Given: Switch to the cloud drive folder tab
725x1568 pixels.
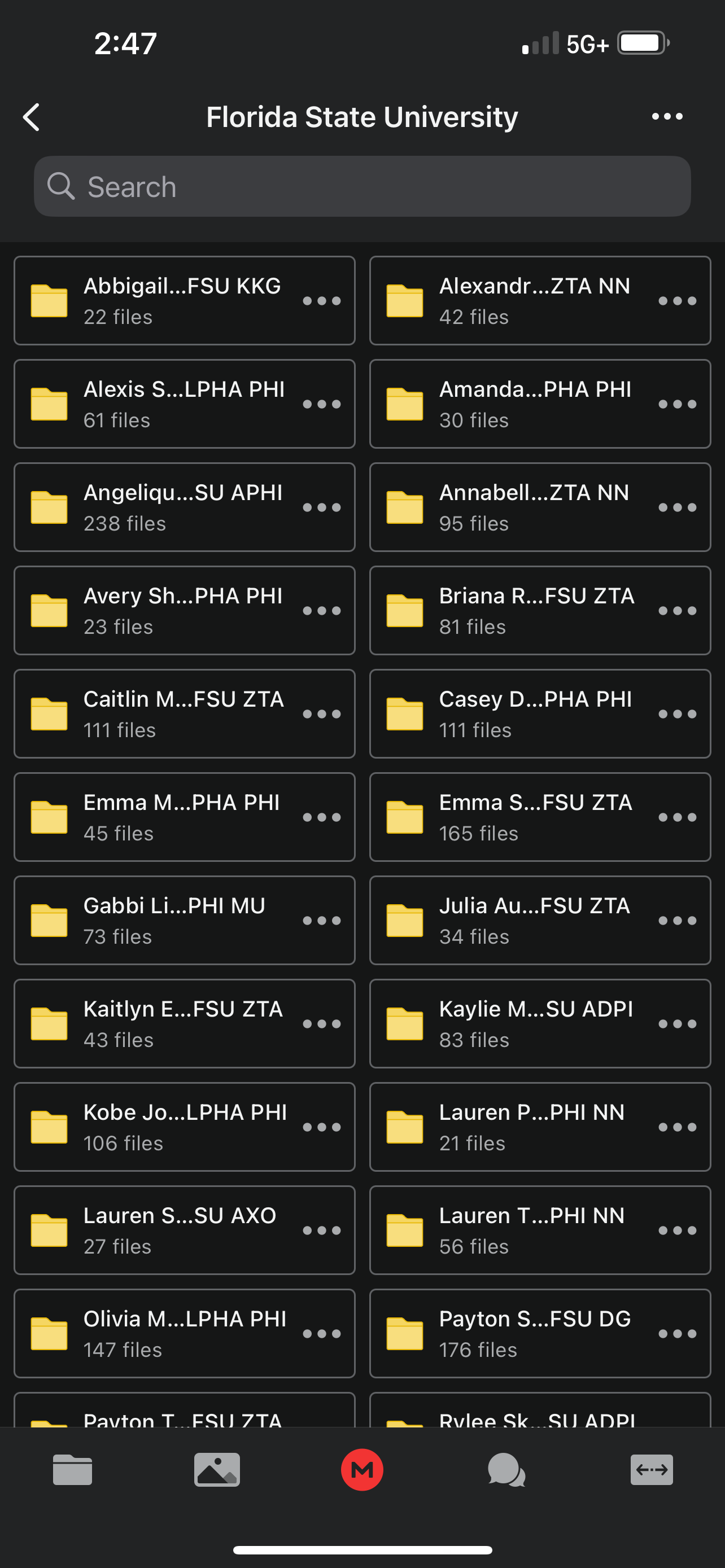Looking at the screenshot, I should pyautogui.click(x=72, y=1470).
